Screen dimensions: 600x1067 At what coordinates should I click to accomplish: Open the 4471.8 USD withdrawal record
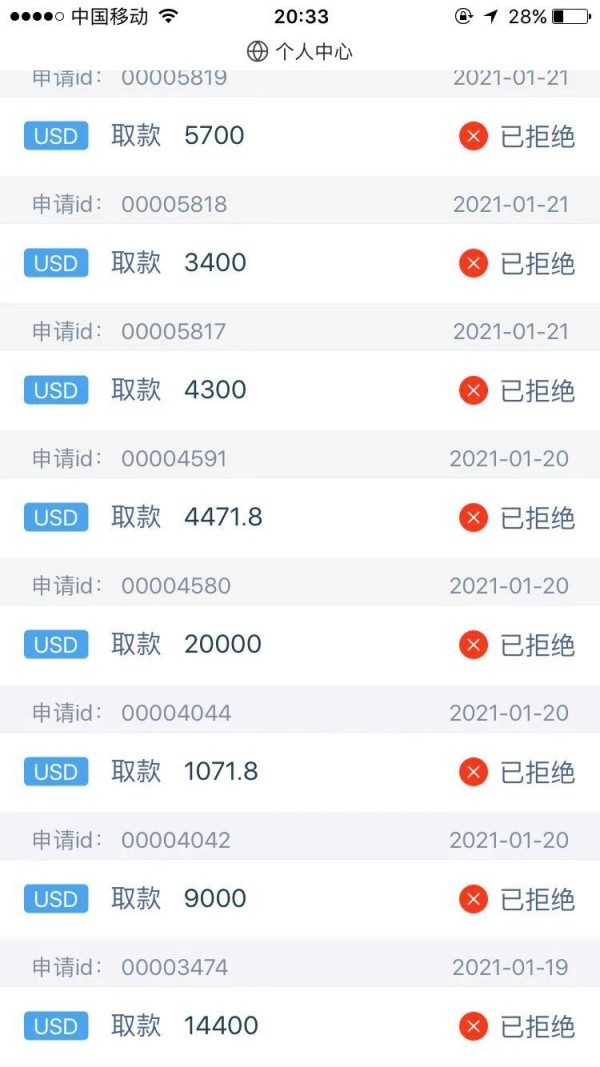tap(300, 518)
